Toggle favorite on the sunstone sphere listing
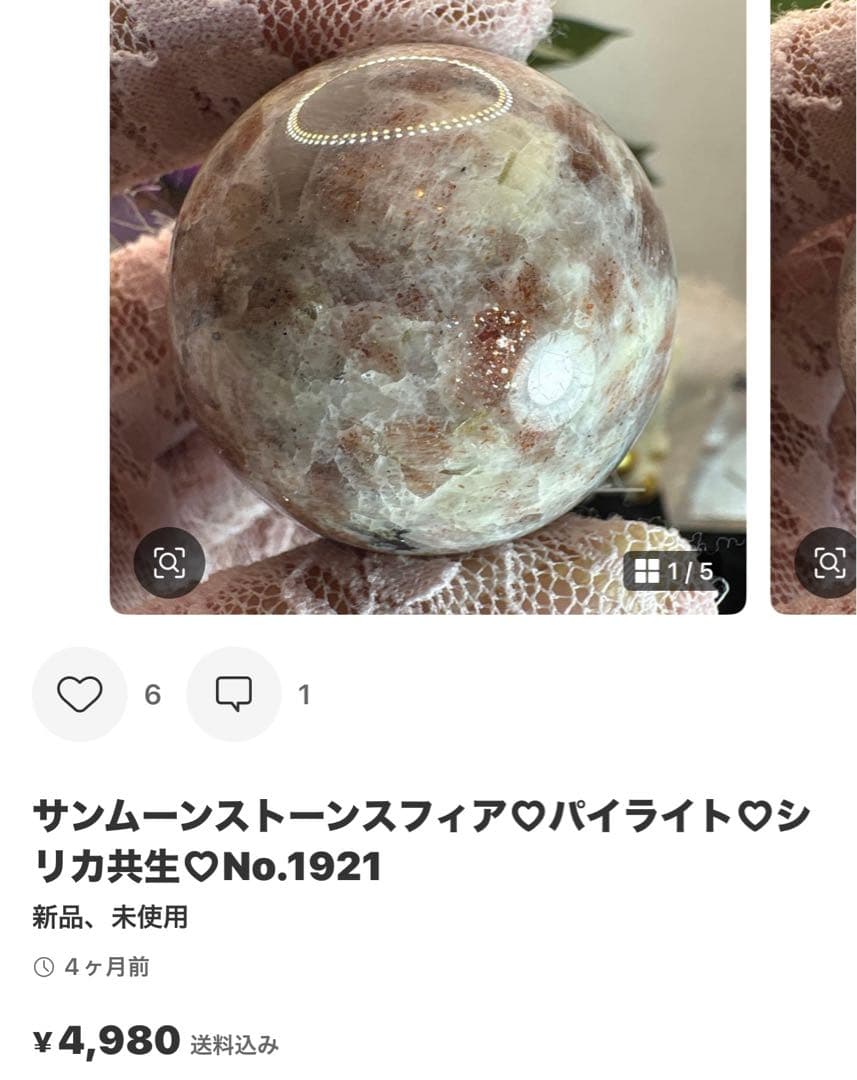Image resolution: width=857 pixels, height=1080 pixels. pos(82,693)
